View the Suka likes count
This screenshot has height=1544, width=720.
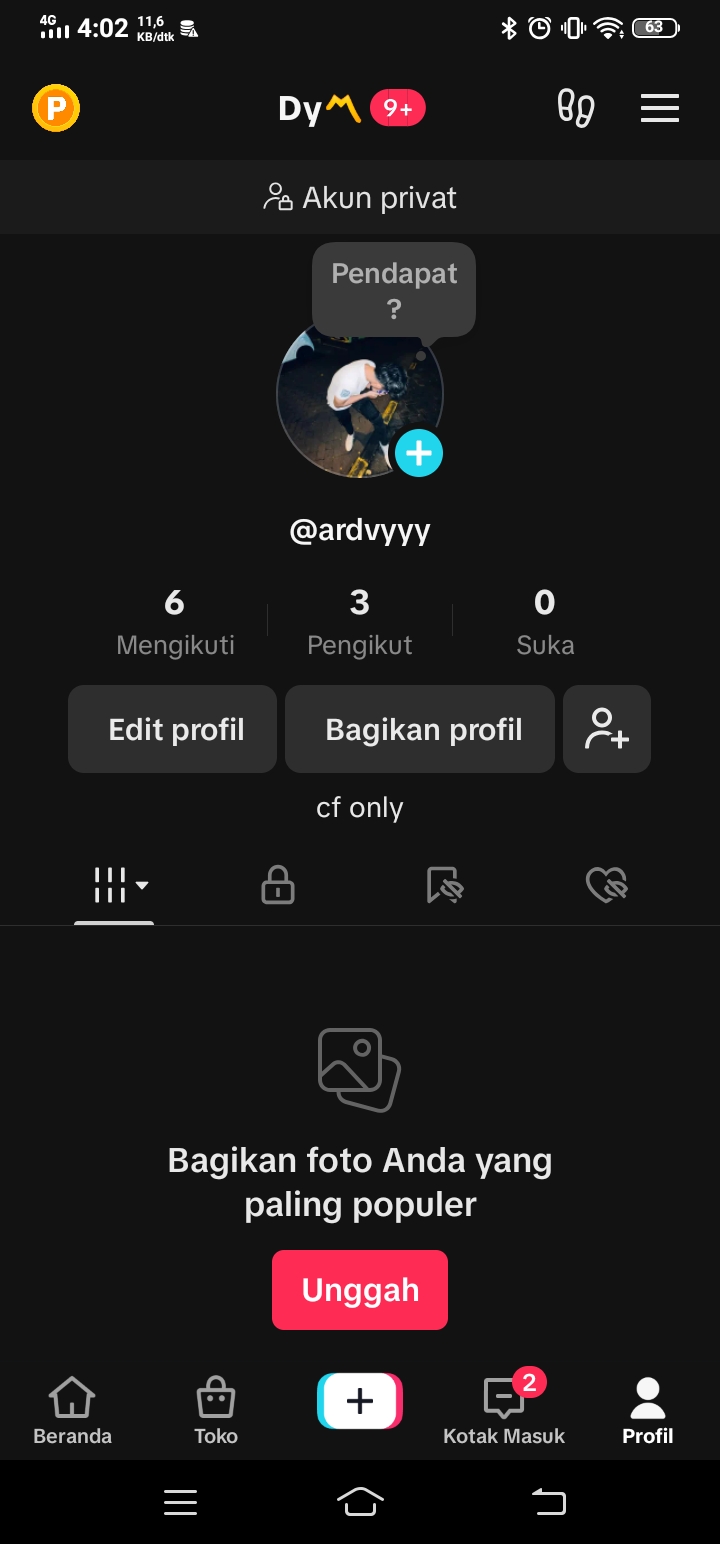[545, 622]
